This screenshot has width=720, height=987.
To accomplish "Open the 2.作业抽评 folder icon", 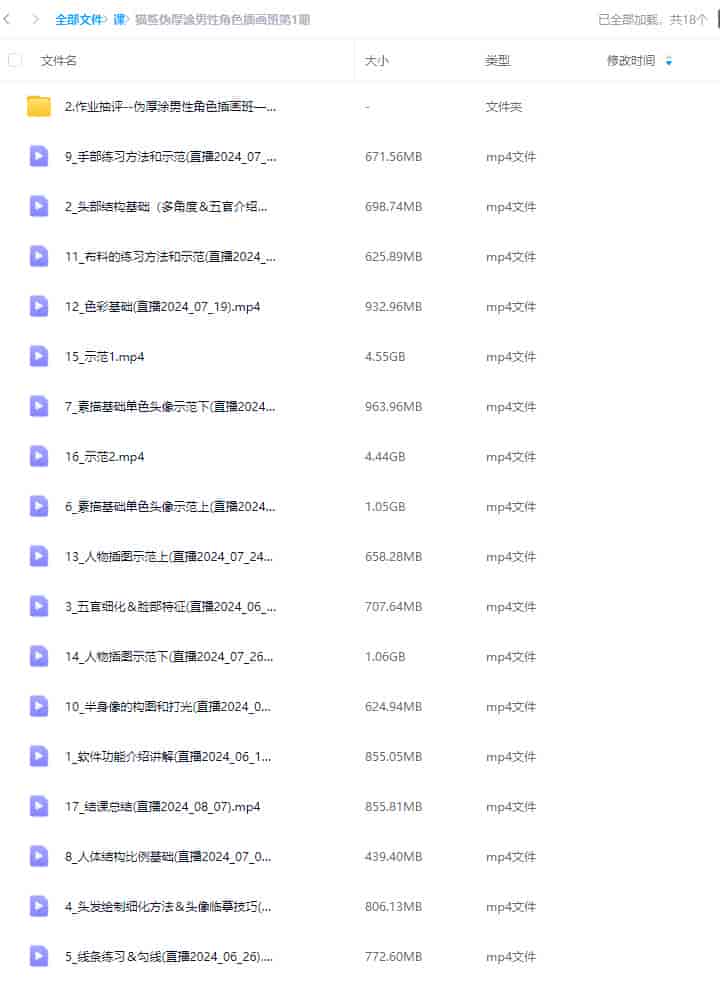I will coord(38,106).
